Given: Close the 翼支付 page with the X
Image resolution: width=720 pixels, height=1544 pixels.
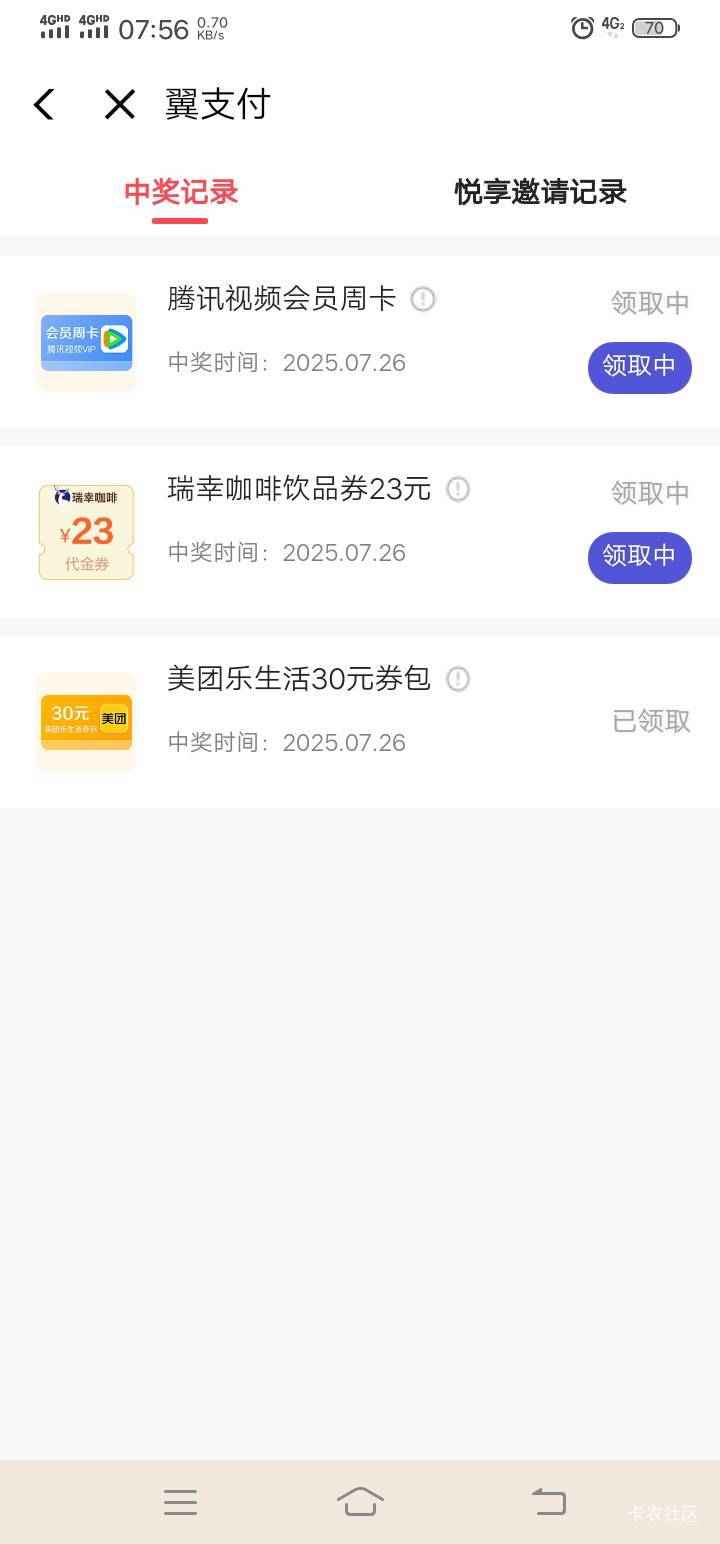Looking at the screenshot, I should (120, 104).
